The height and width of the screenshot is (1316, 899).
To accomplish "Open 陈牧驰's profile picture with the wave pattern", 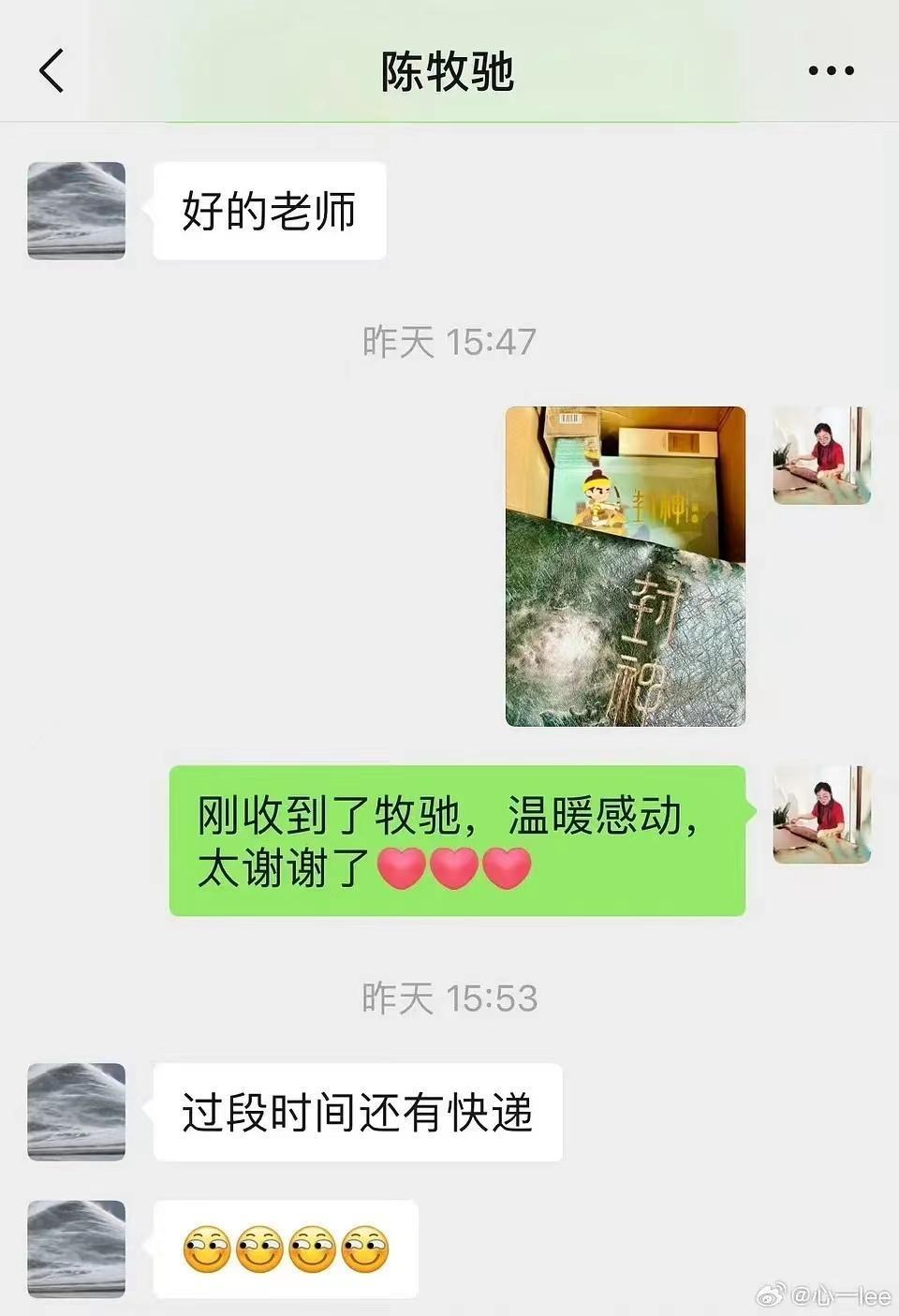I will (x=75, y=208).
